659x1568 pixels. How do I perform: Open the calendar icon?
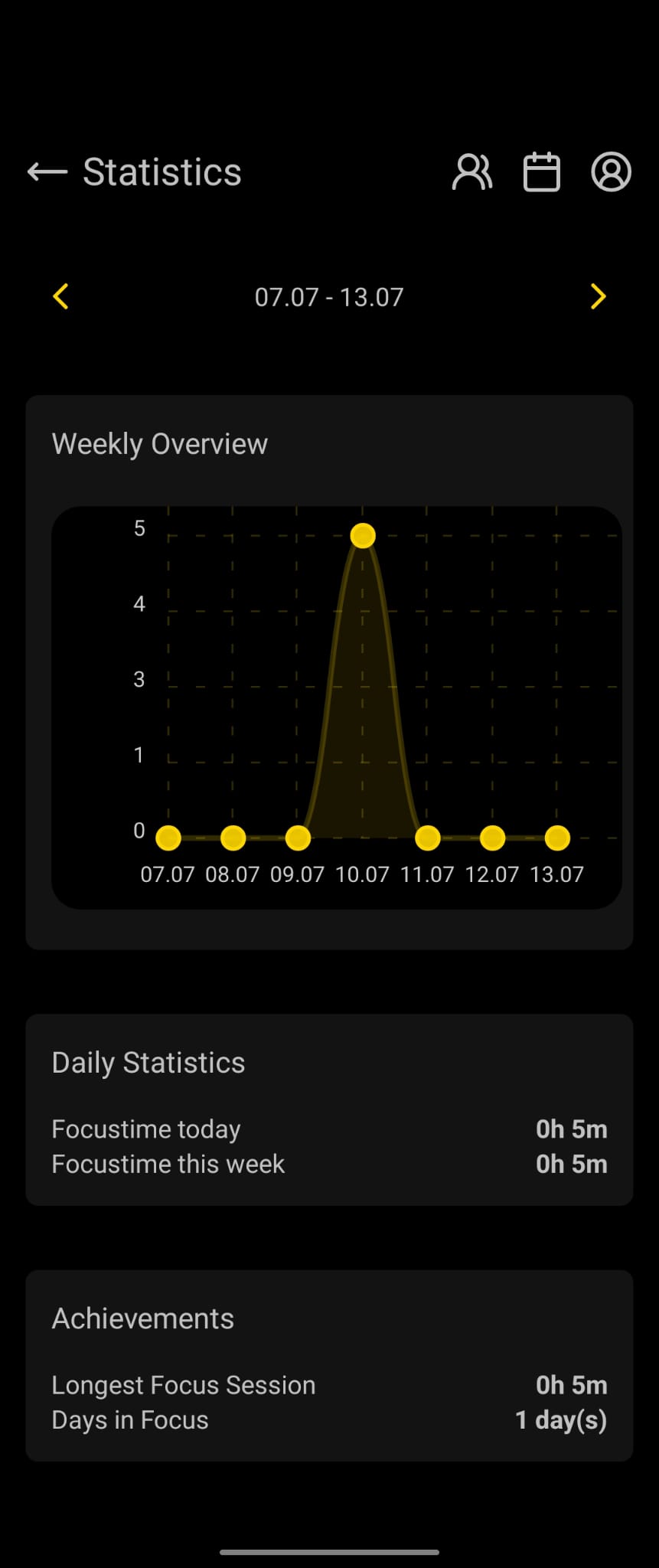[541, 171]
